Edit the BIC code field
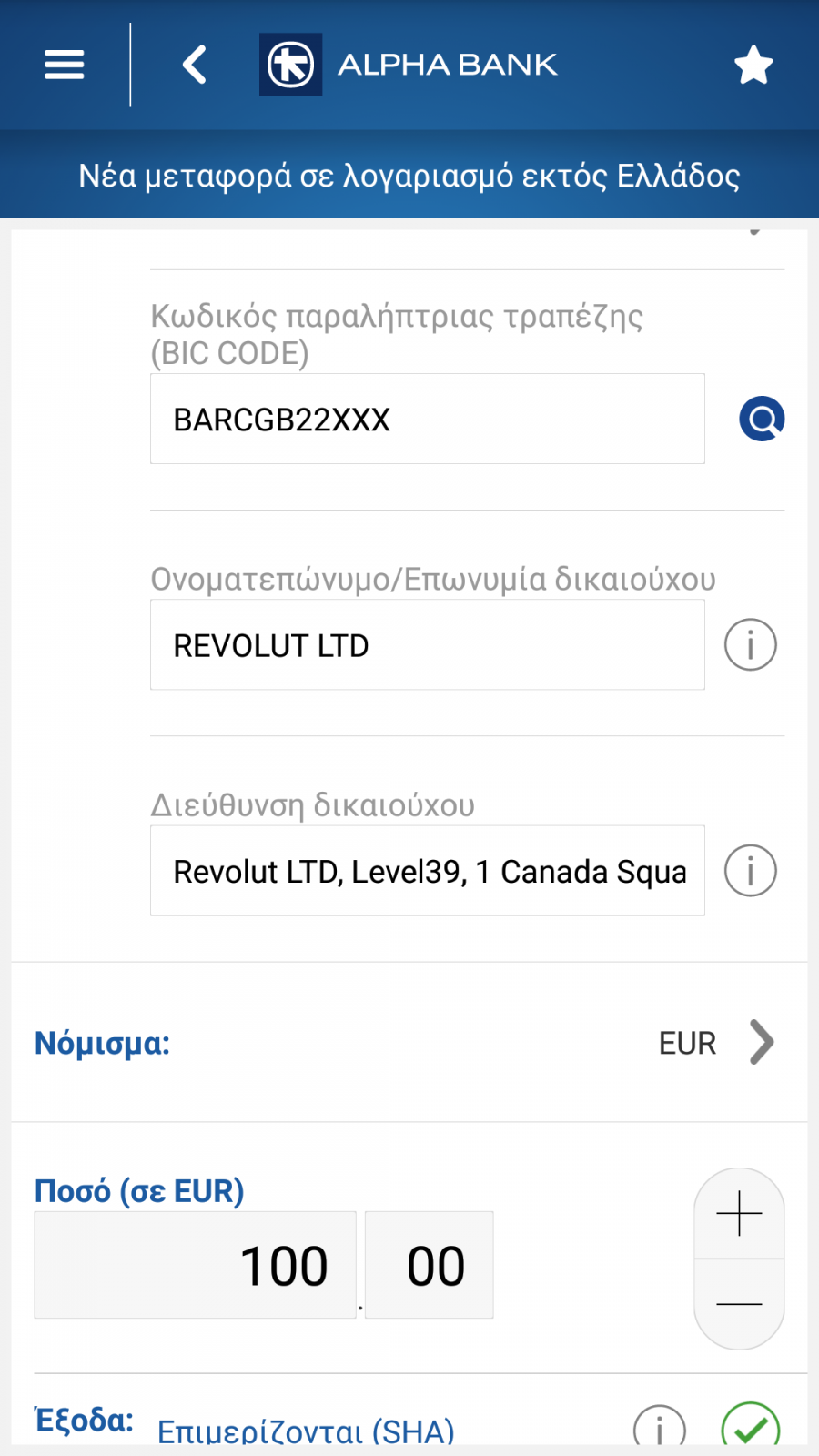This screenshot has width=819, height=1456. coord(428,419)
